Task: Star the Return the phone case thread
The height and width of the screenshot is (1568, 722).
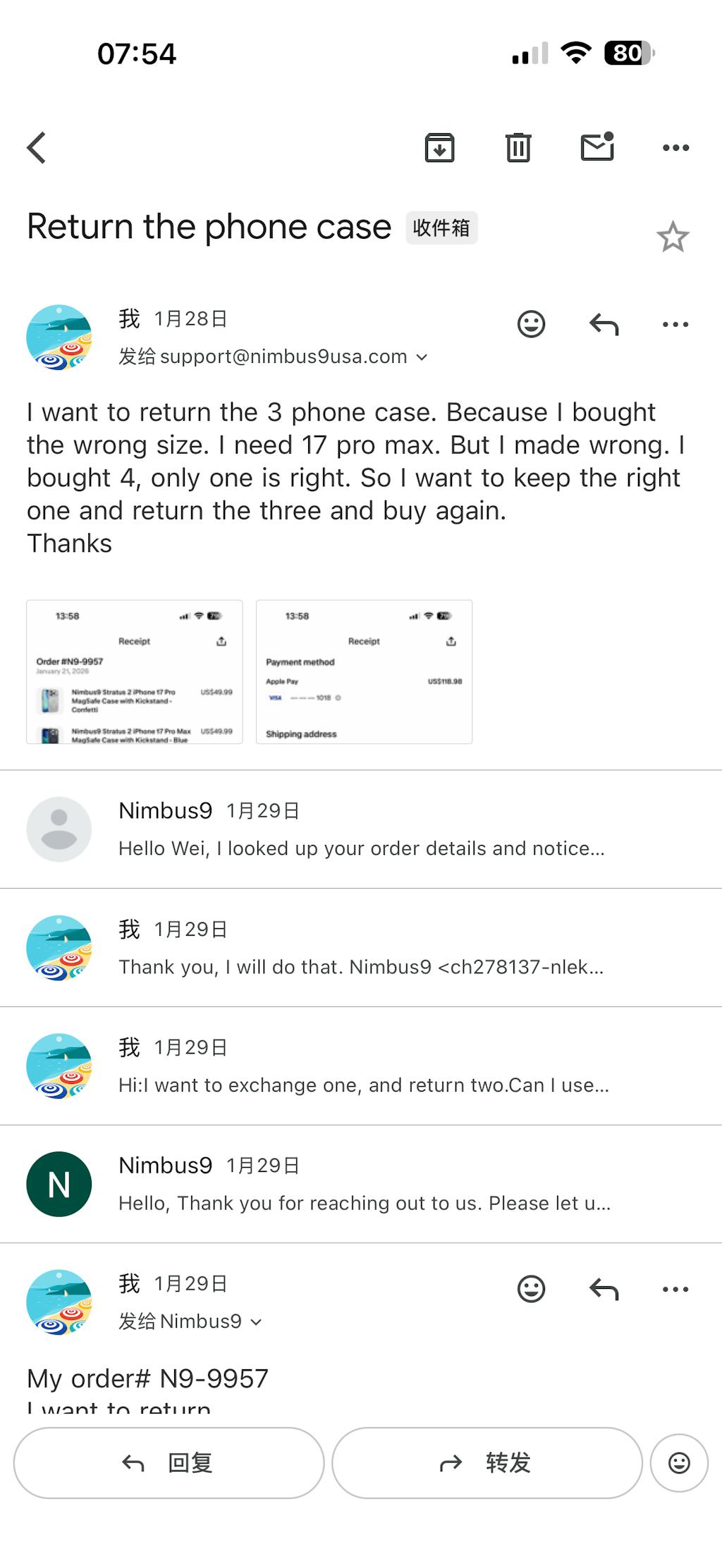Action: point(672,237)
